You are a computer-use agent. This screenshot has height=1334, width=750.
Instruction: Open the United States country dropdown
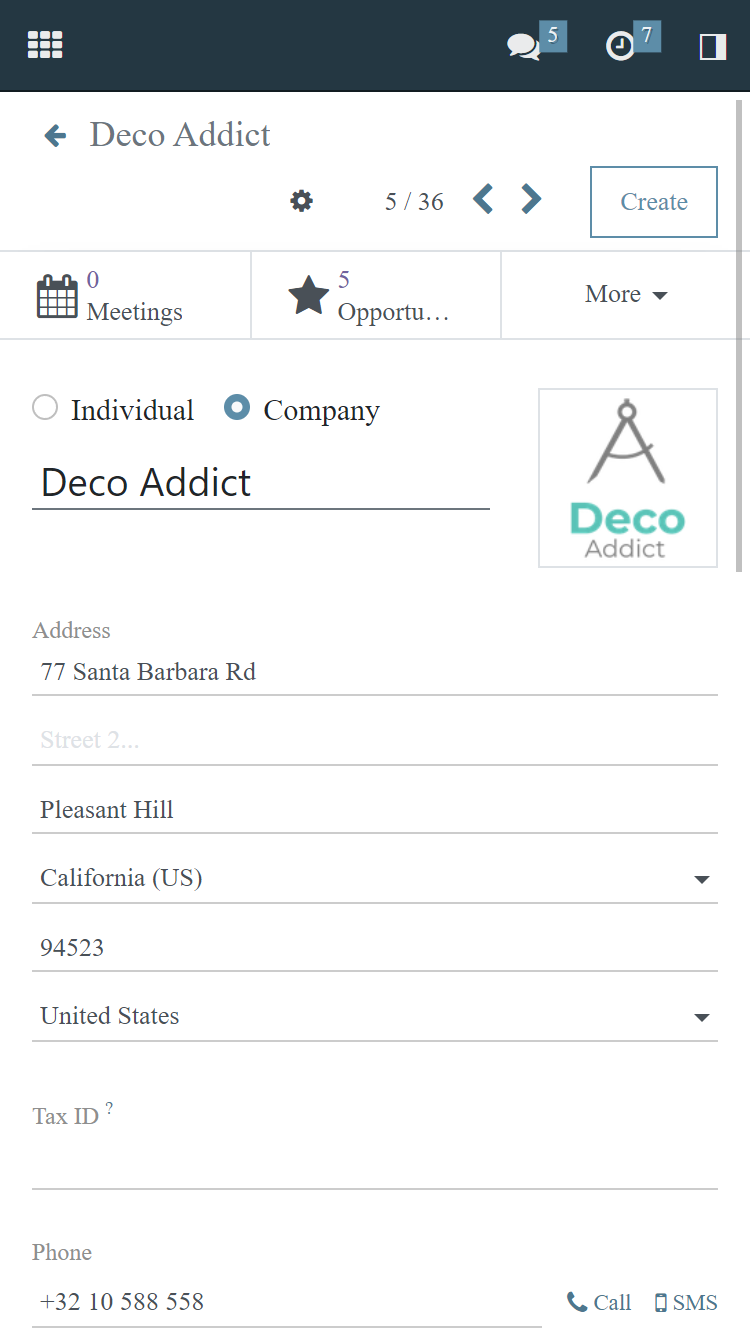374,1017
